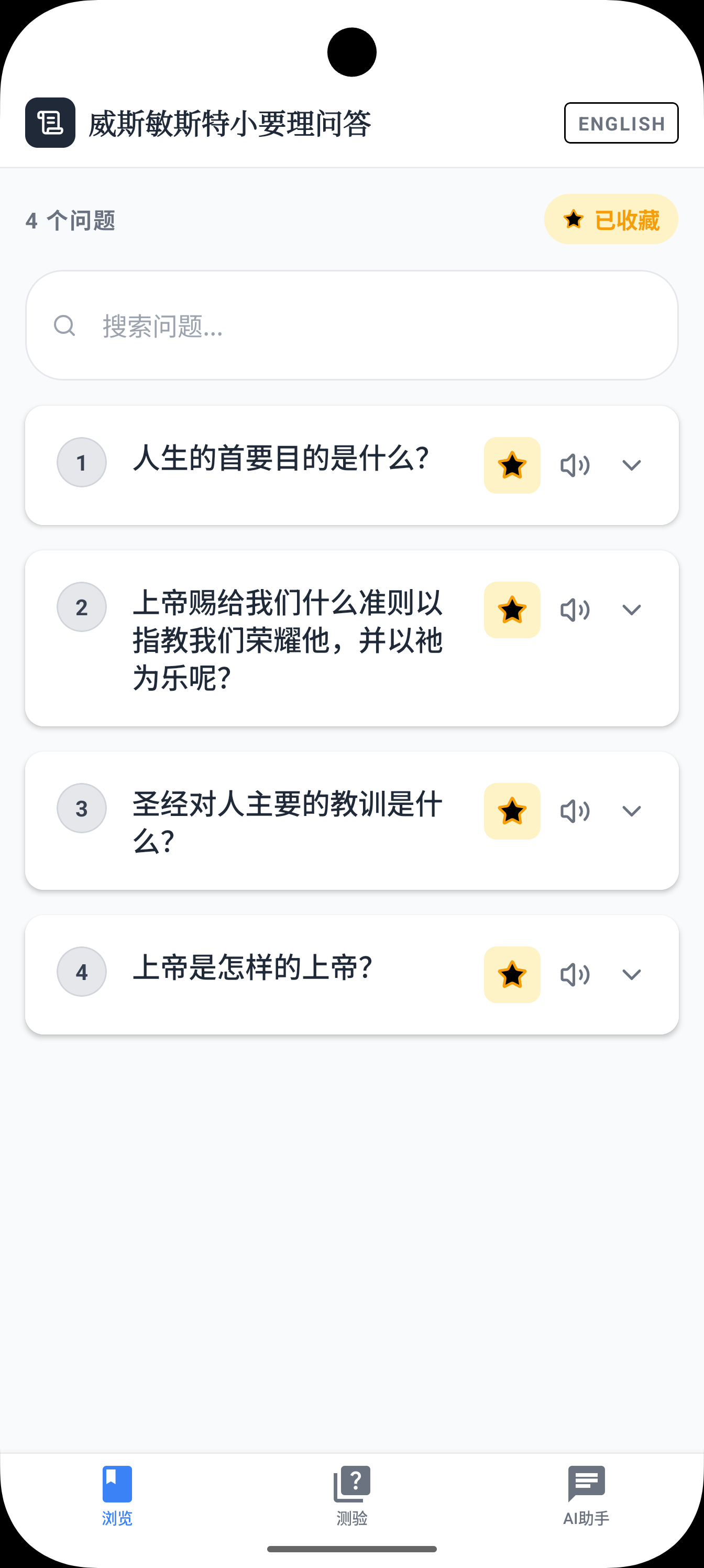
Task: Remove the favorite star from question 2
Action: [512, 610]
